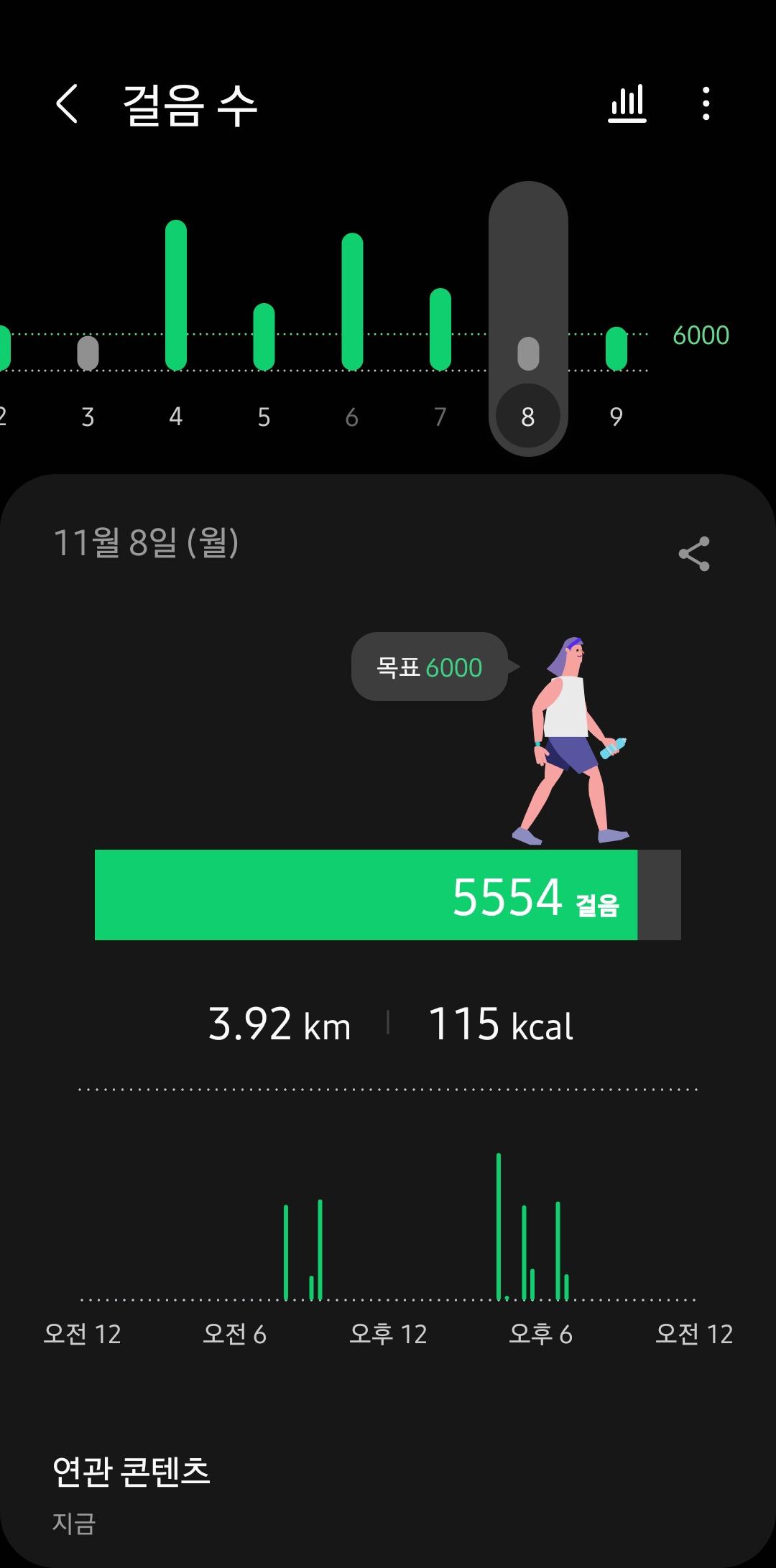Select day 4 in the step chart
Image resolution: width=776 pixels, height=1568 pixels.
(176, 416)
